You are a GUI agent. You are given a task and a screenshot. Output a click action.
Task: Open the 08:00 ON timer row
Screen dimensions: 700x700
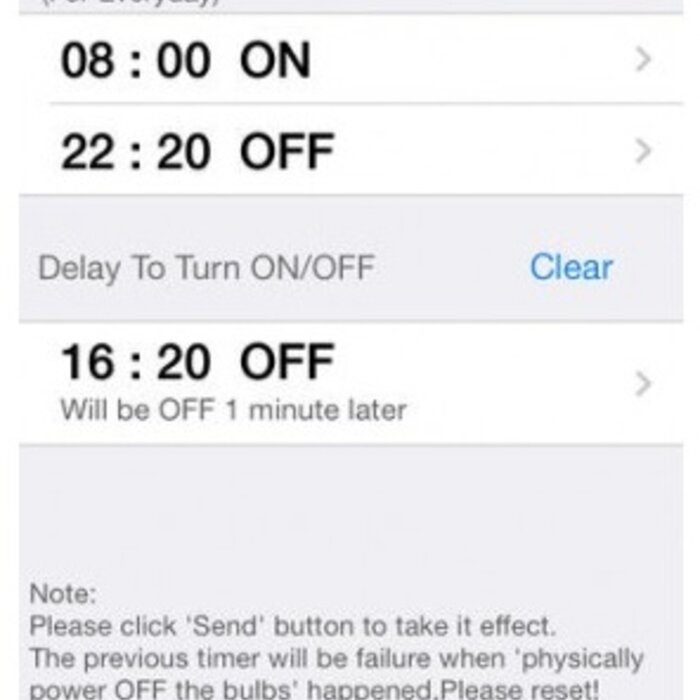pos(350,61)
